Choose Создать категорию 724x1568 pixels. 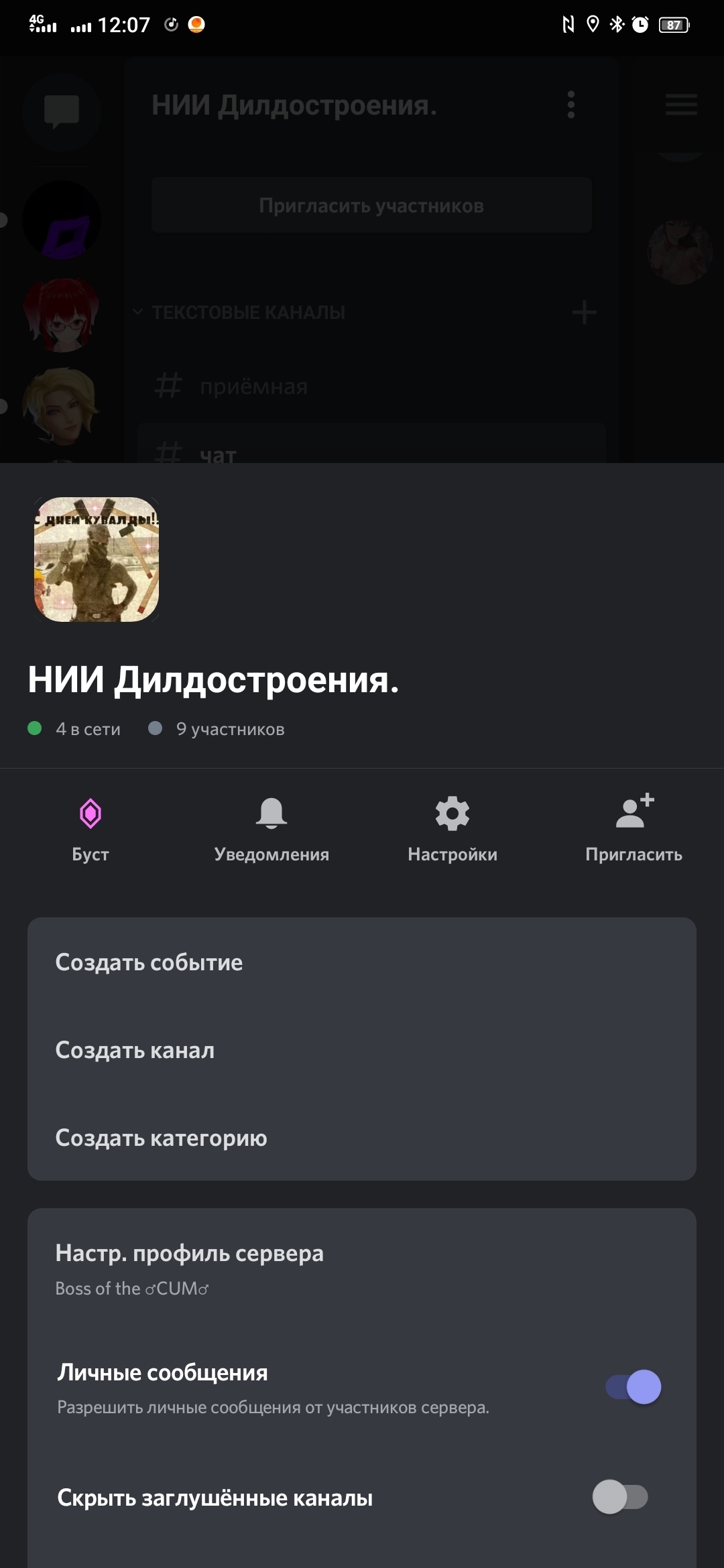pos(361,1138)
